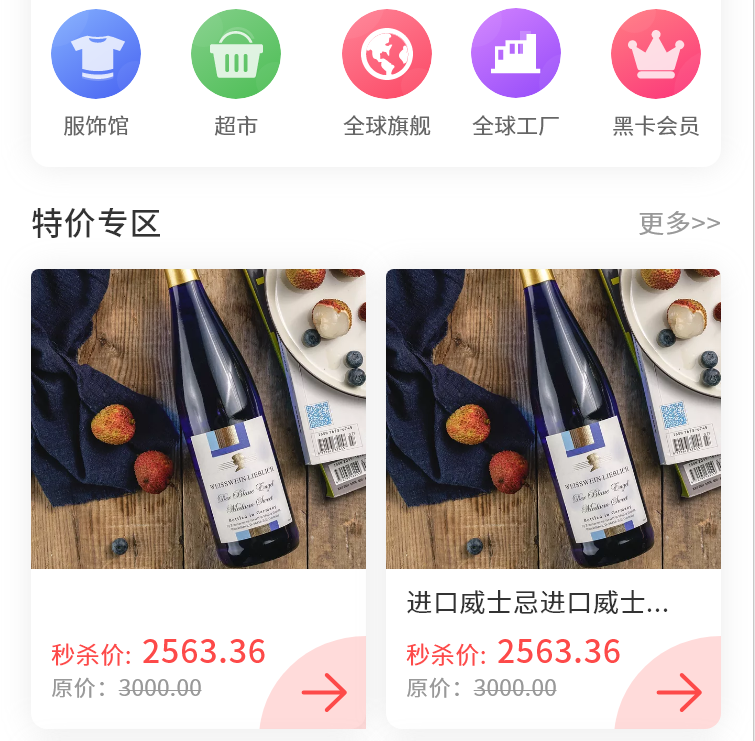This screenshot has width=755, height=741.
Task: View more deals via 更多>>
Action: 679,223
